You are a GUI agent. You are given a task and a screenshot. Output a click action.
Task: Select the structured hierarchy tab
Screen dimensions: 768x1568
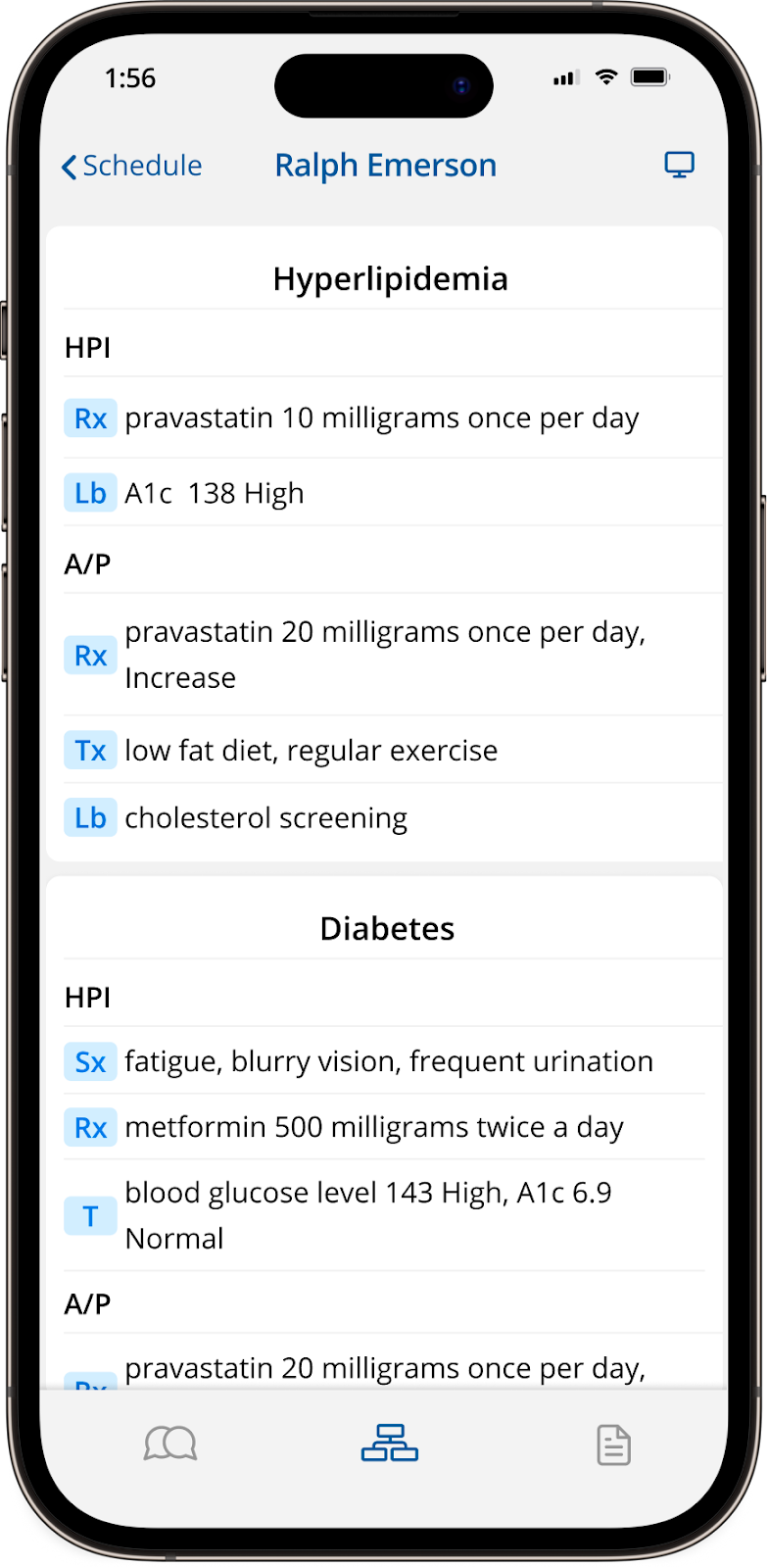tap(390, 1444)
